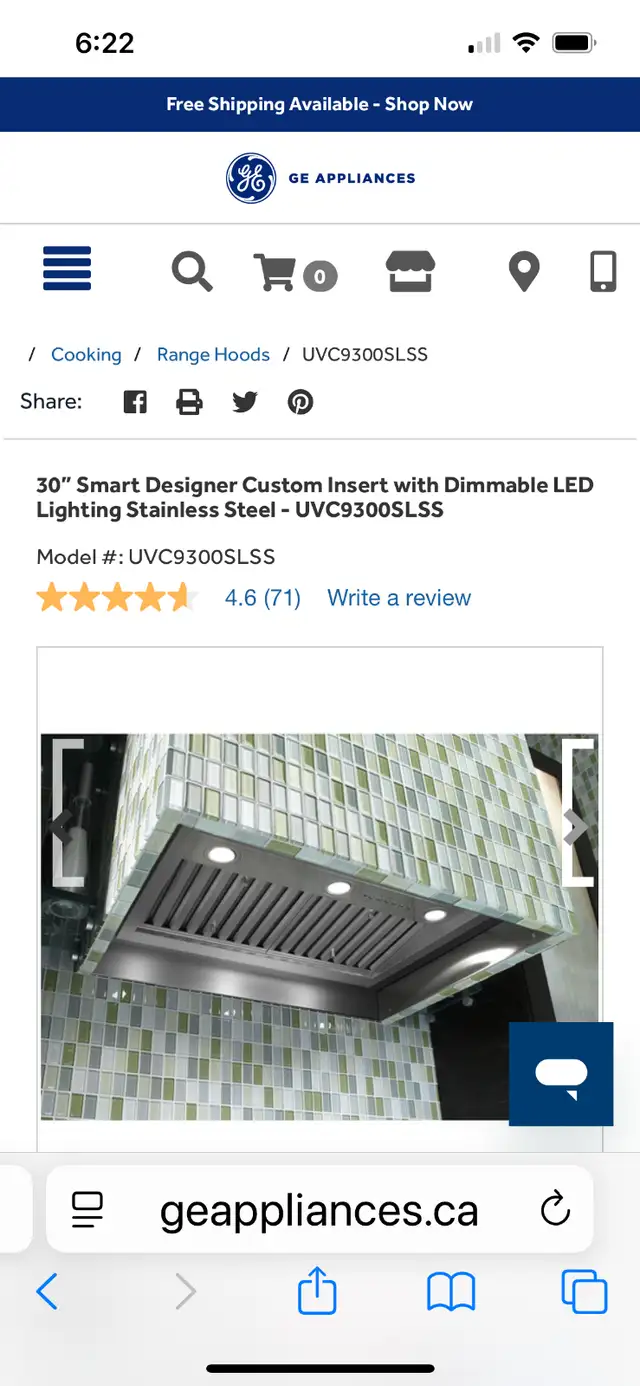Tap Write a review
This screenshot has height=1386, width=640.
(x=399, y=598)
